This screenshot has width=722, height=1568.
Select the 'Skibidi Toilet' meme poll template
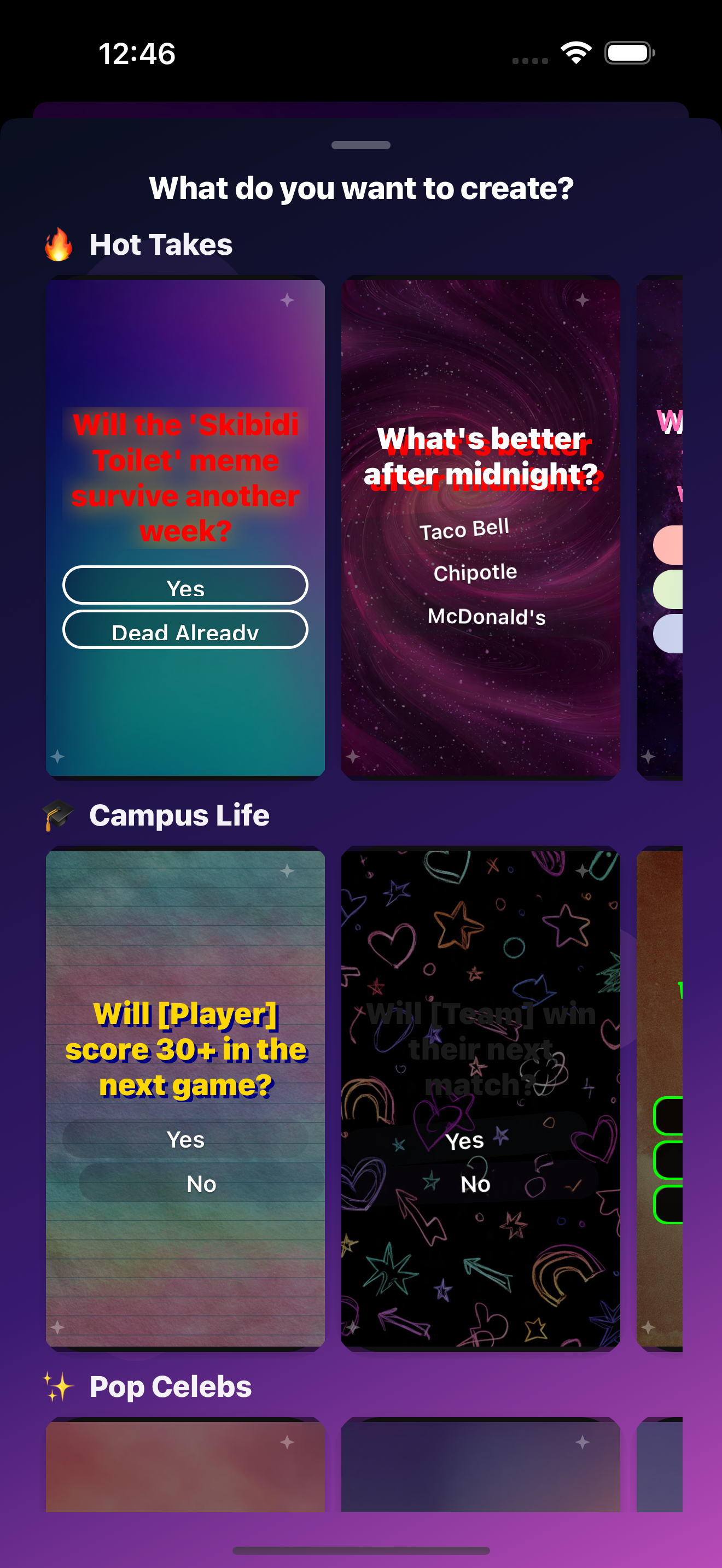click(x=185, y=527)
